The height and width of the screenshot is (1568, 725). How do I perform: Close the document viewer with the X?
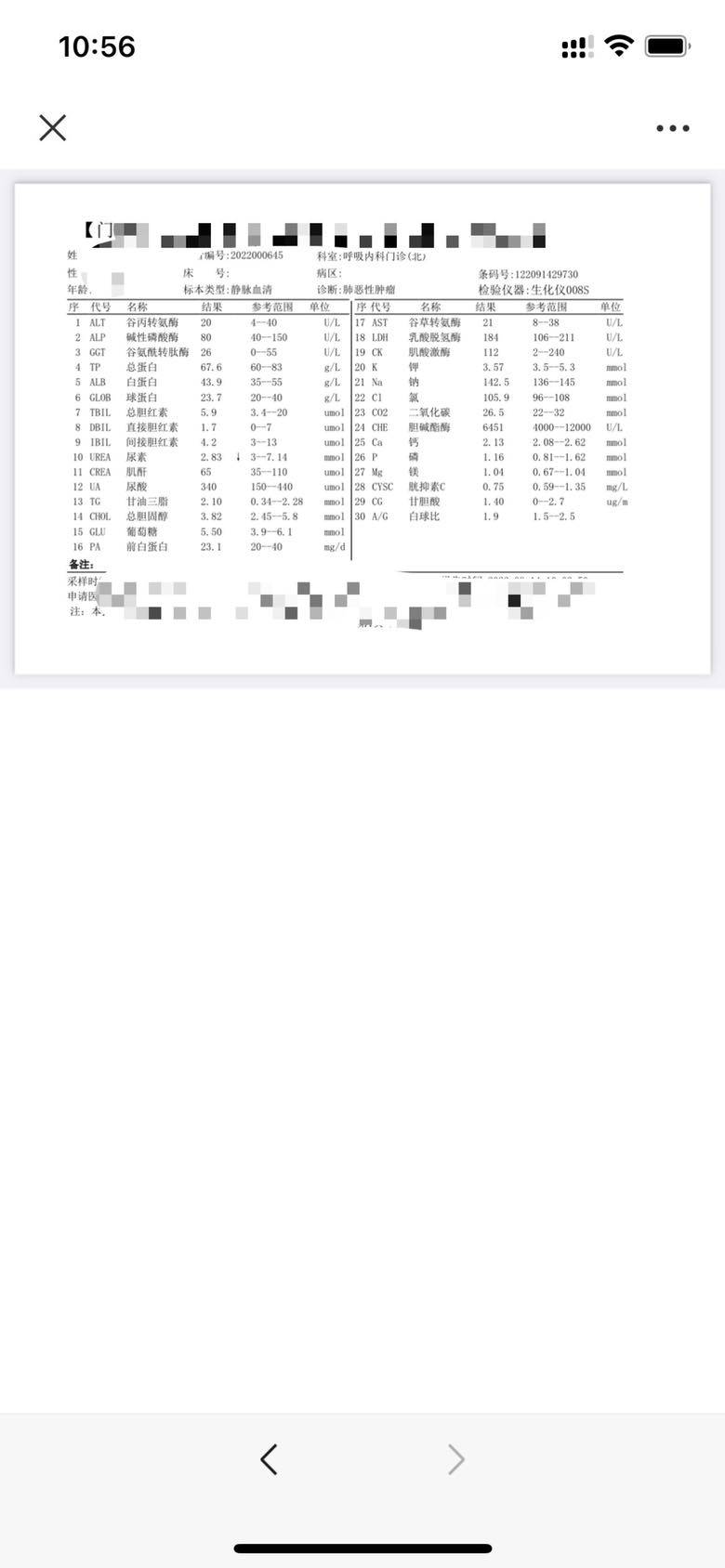pos(53,127)
